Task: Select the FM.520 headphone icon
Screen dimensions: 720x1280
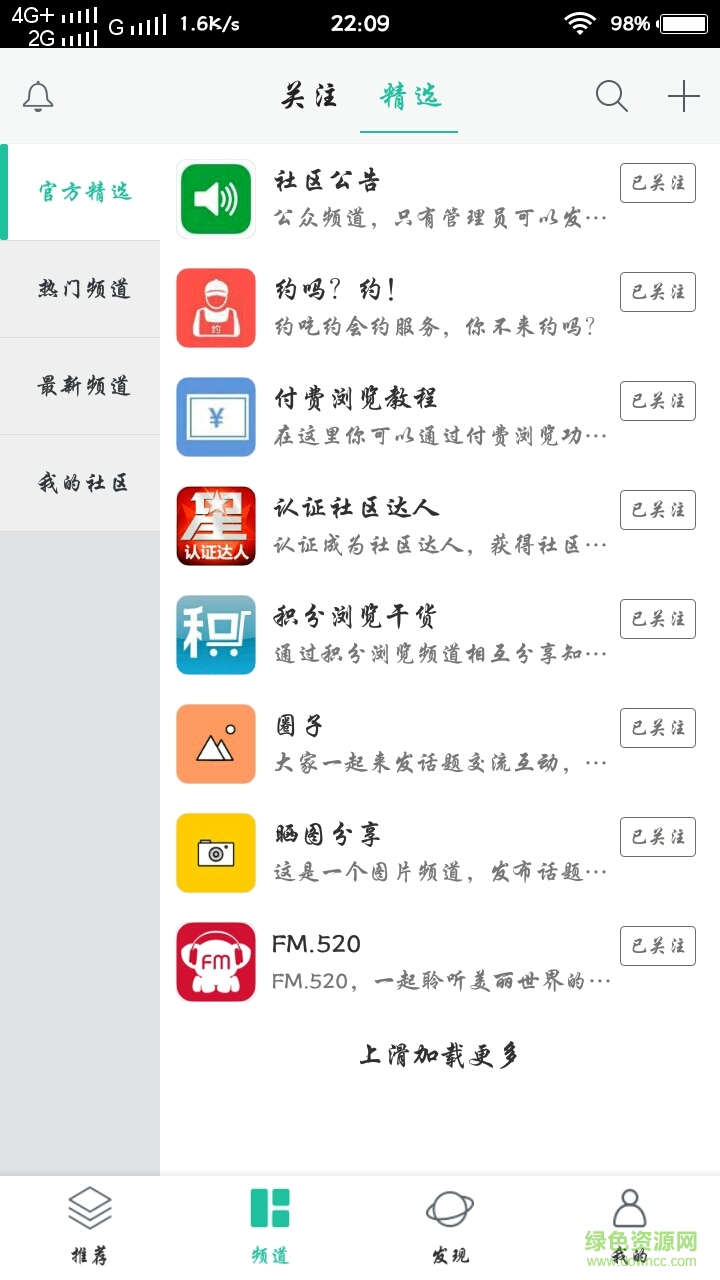Action: [216, 962]
